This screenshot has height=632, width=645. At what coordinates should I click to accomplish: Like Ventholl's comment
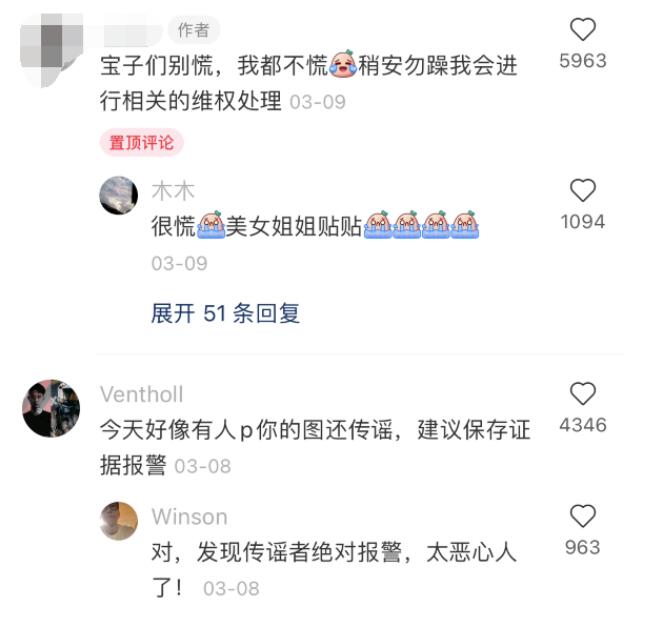coord(582,394)
